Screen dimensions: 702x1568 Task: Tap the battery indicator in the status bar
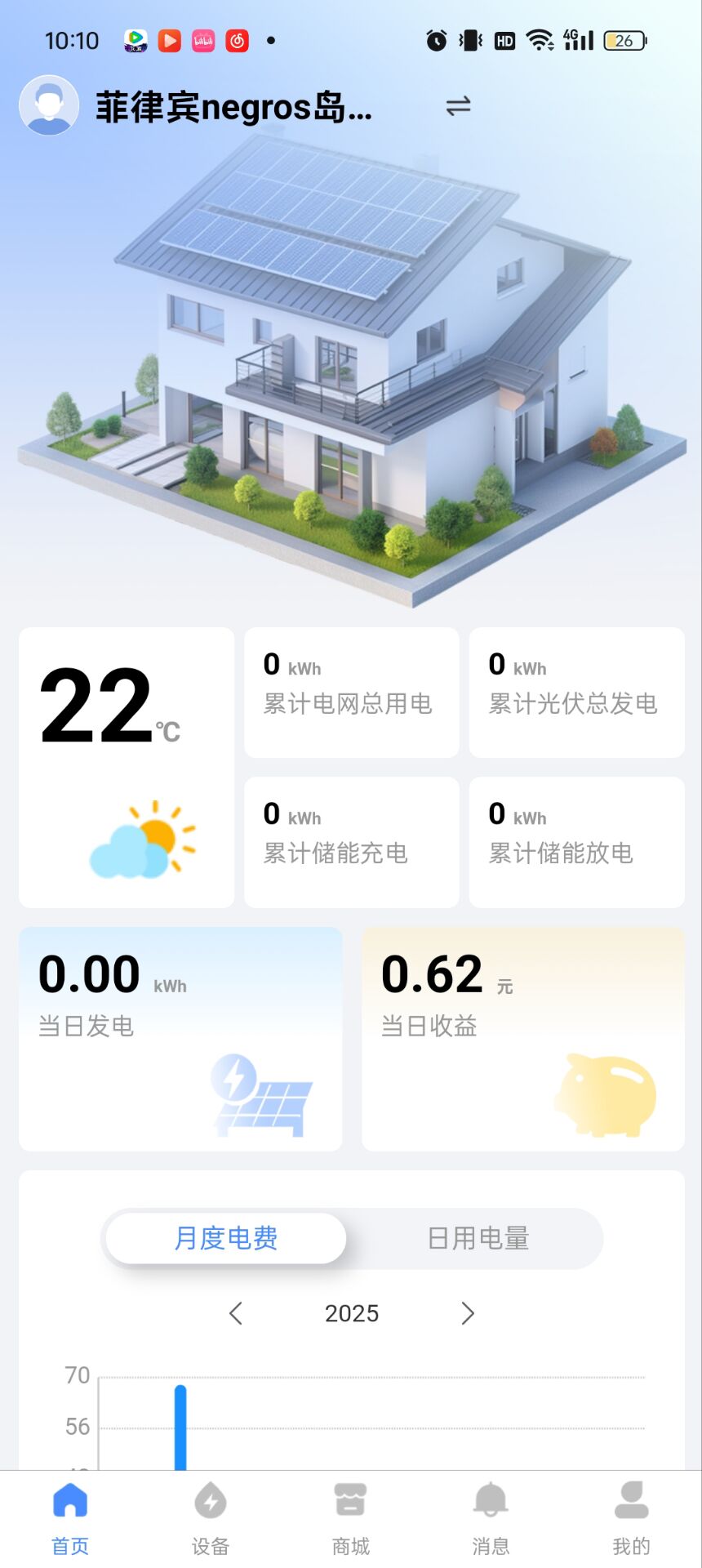point(624,39)
